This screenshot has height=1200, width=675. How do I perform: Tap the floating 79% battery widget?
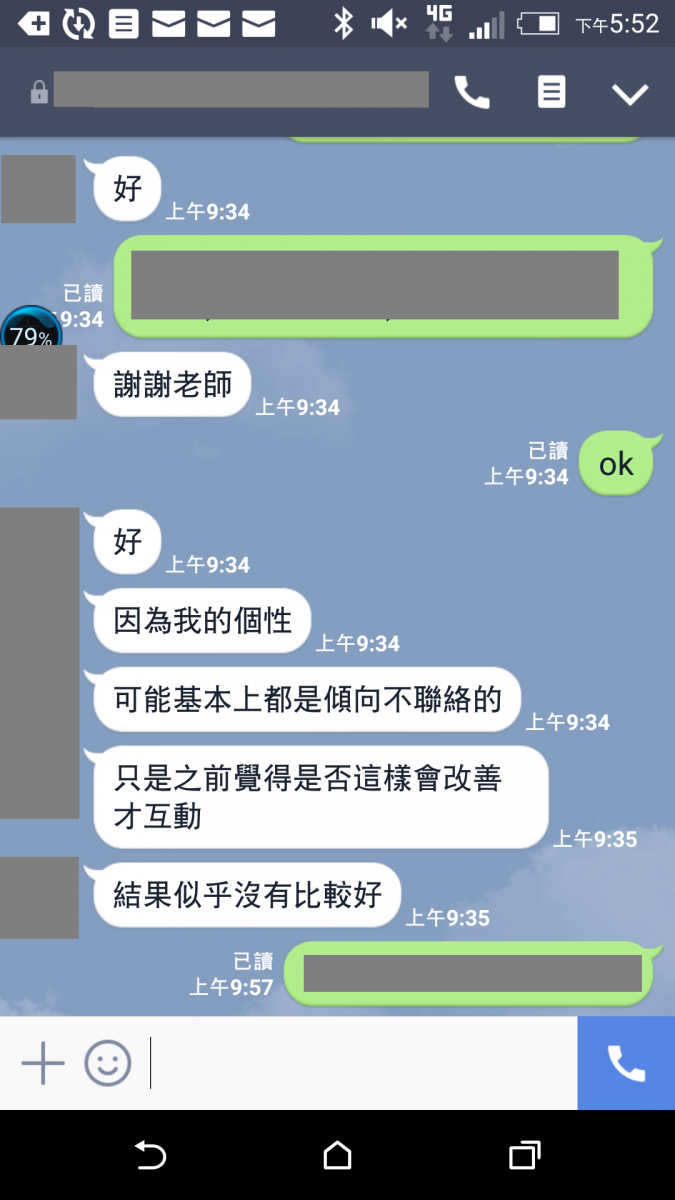point(30,330)
